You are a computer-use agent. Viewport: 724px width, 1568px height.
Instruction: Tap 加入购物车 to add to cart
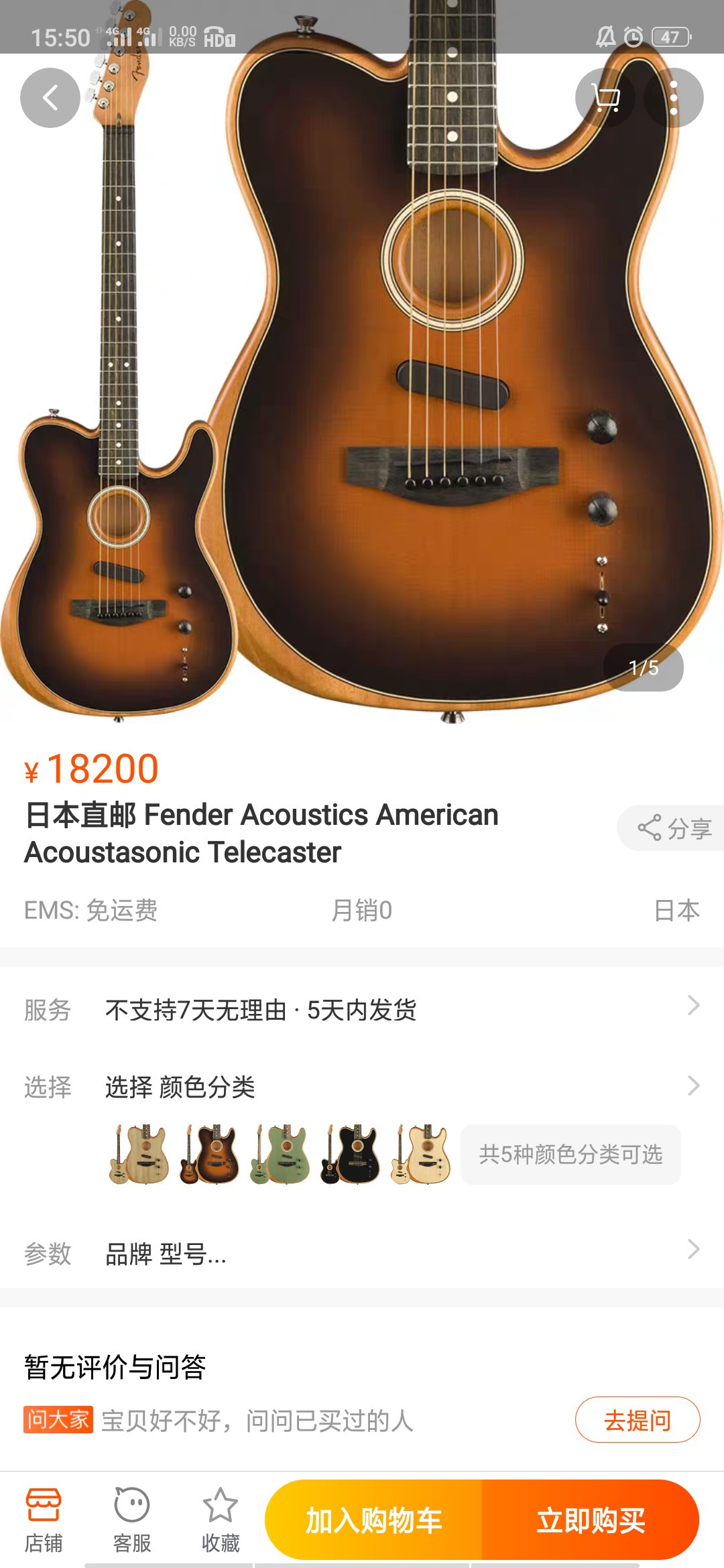[x=374, y=1520]
